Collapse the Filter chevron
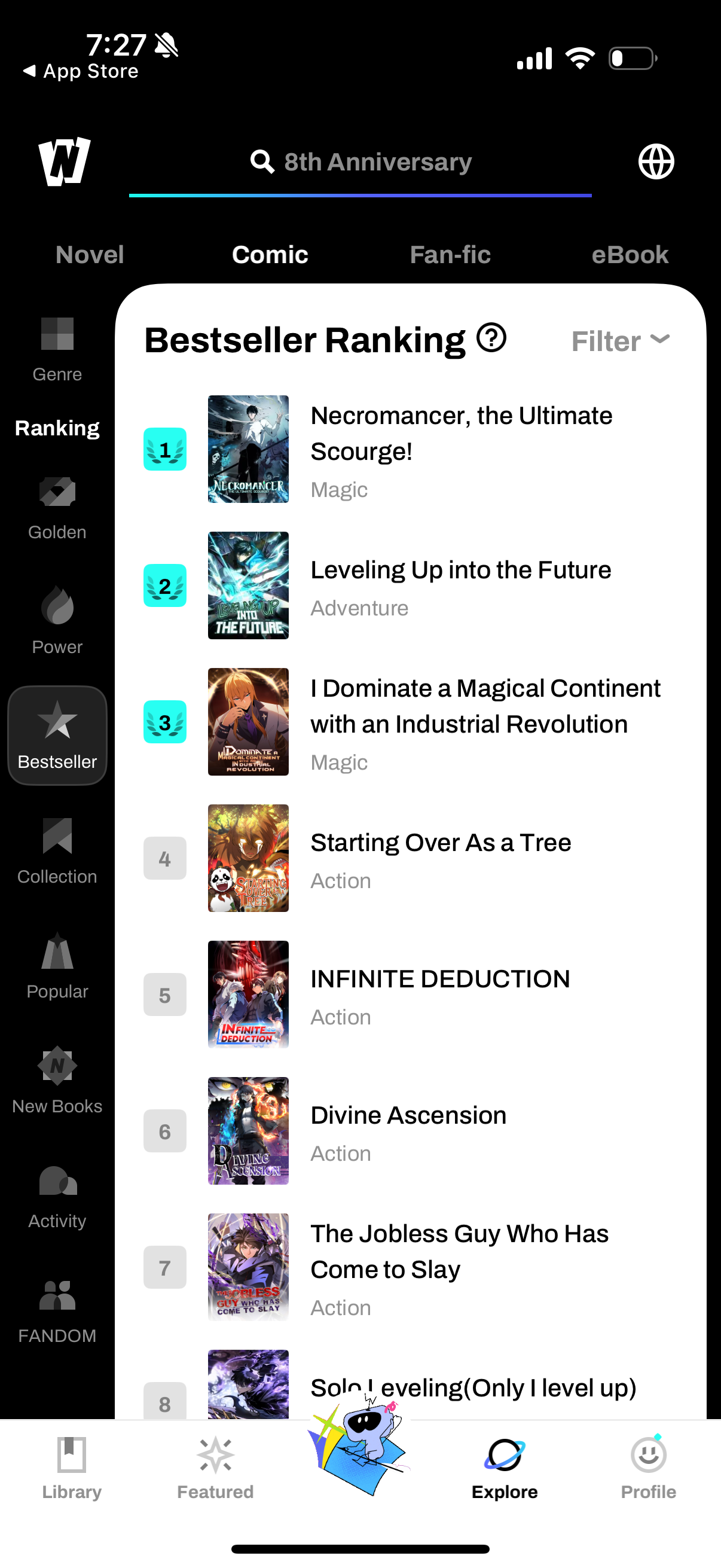The width and height of the screenshot is (721, 1568). click(659, 341)
